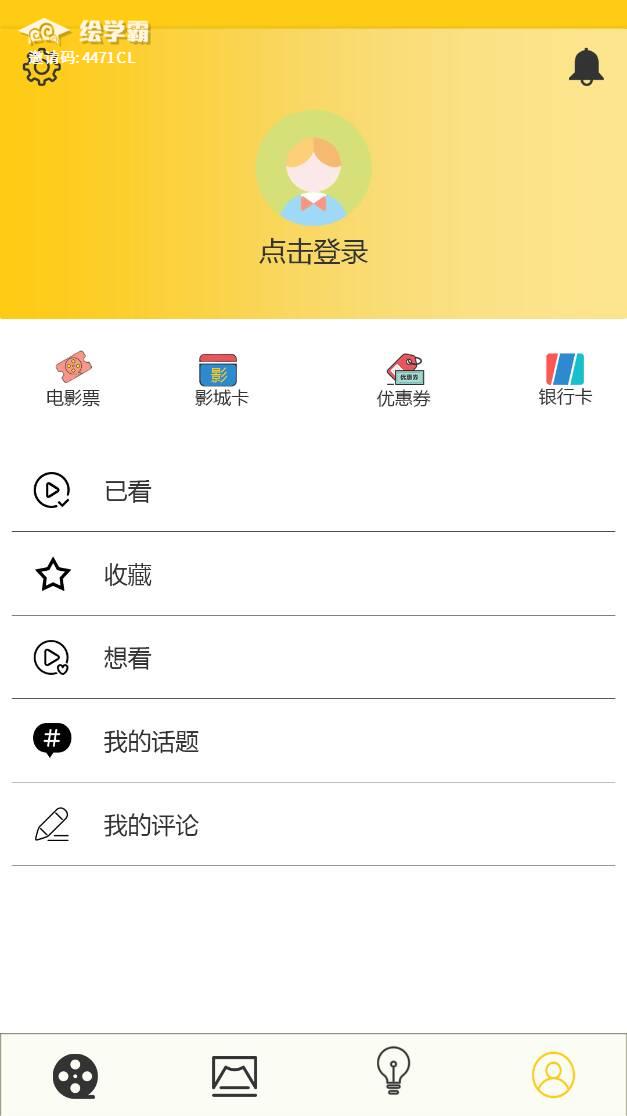Open the settings gear icon
627x1116 pixels.
41,67
